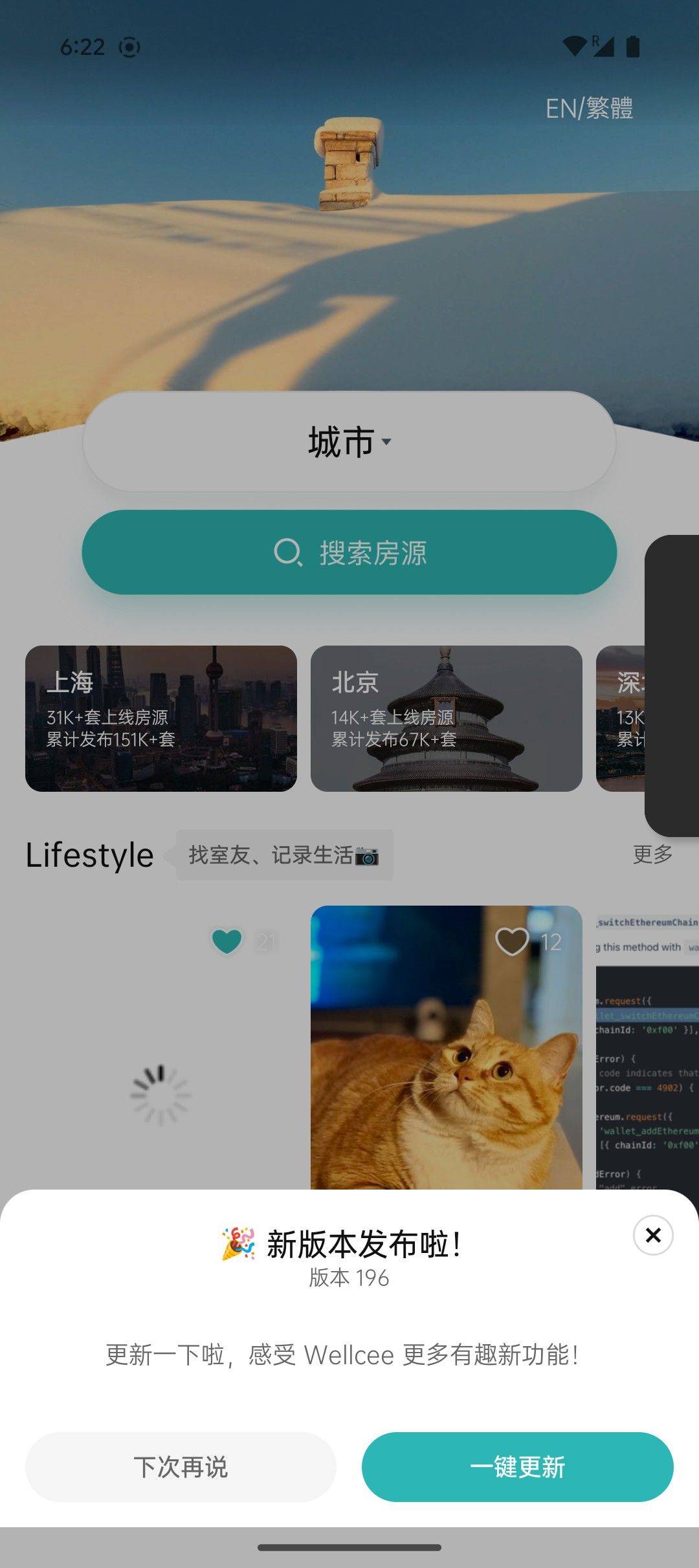
Task: Switch language via EN/繁體
Action: pos(589,108)
